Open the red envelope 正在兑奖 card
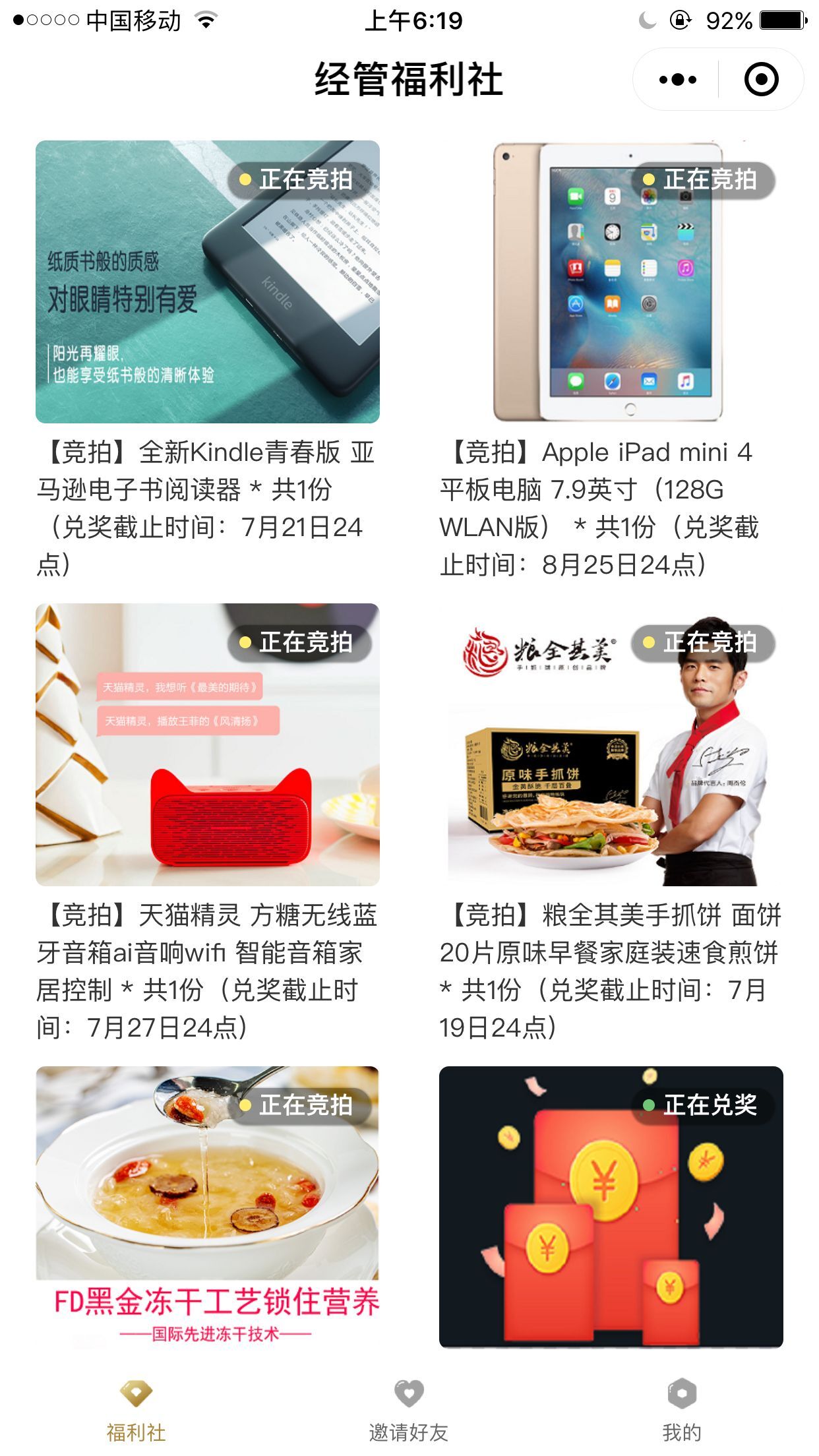Viewport: 819px width, 1456px height. coord(611,1207)
